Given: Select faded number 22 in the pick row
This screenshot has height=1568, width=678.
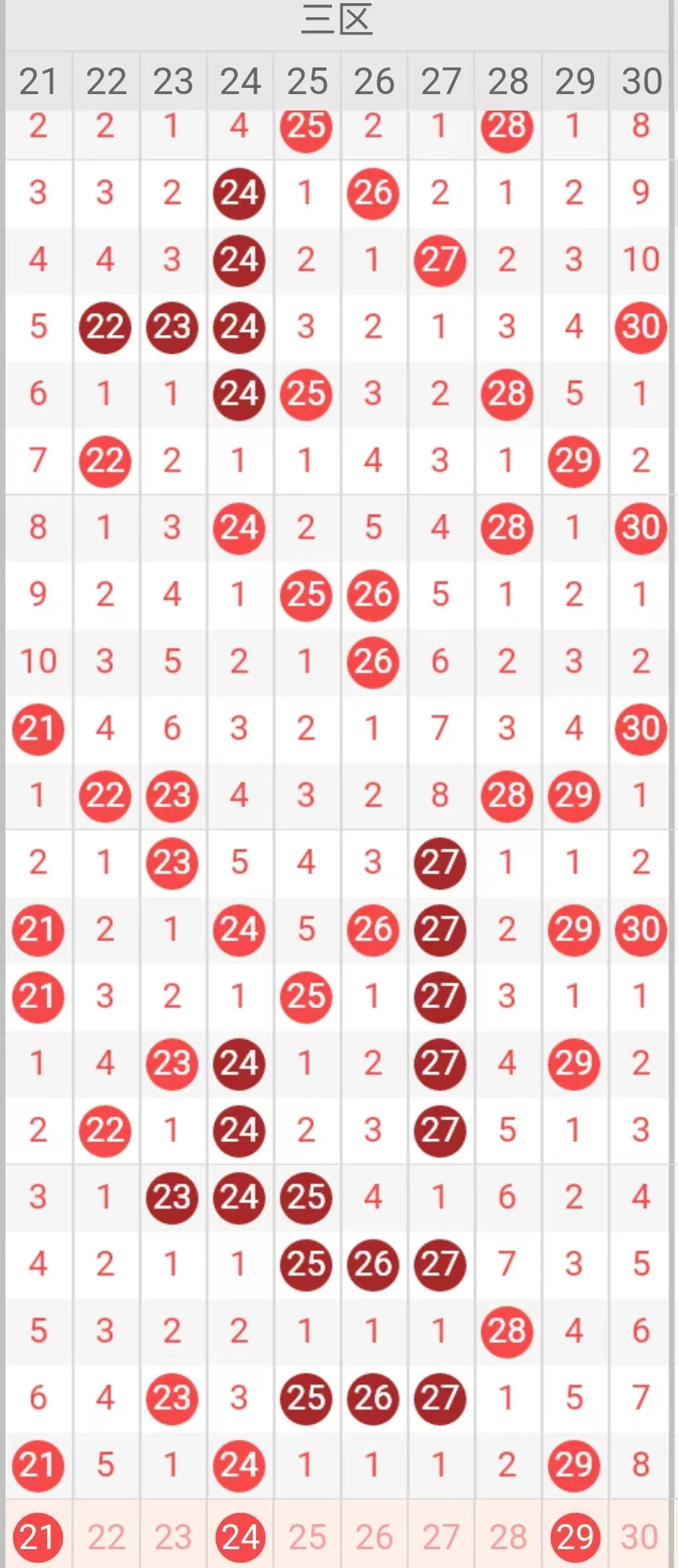Looking at the screenshot, I should (x=105, y=1536).
